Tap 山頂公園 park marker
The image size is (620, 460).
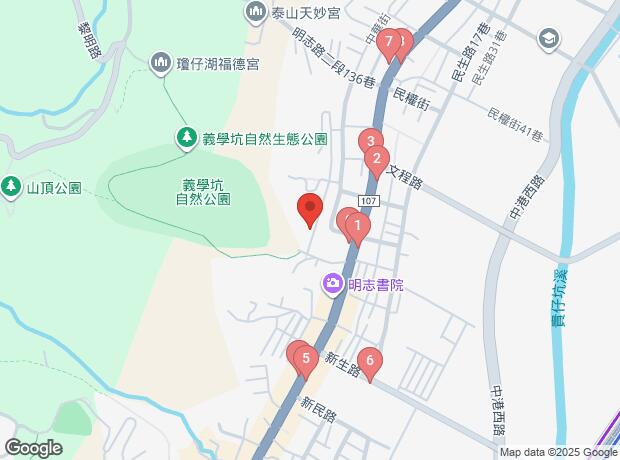pyautogui.click(x=12, y=186)
